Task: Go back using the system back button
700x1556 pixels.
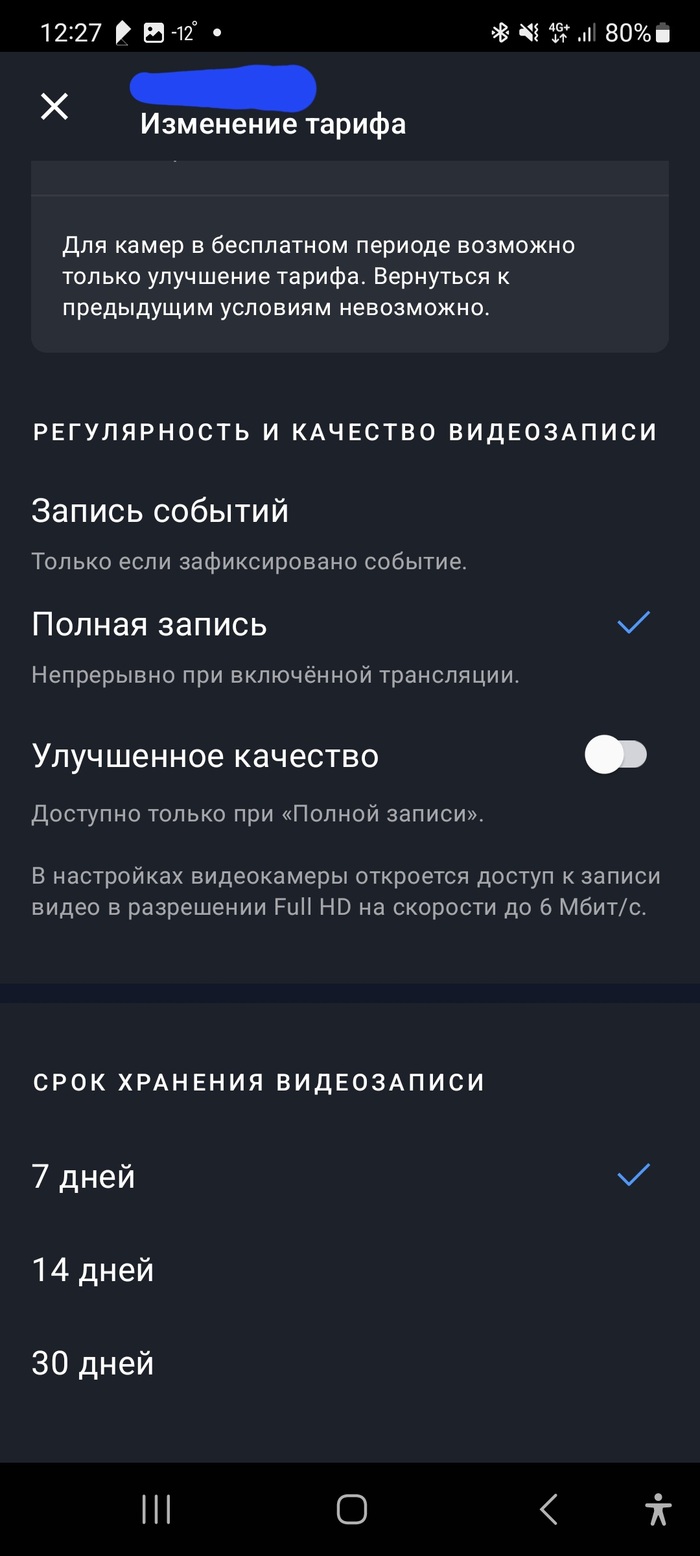Action: click(x=548, y=1509)
